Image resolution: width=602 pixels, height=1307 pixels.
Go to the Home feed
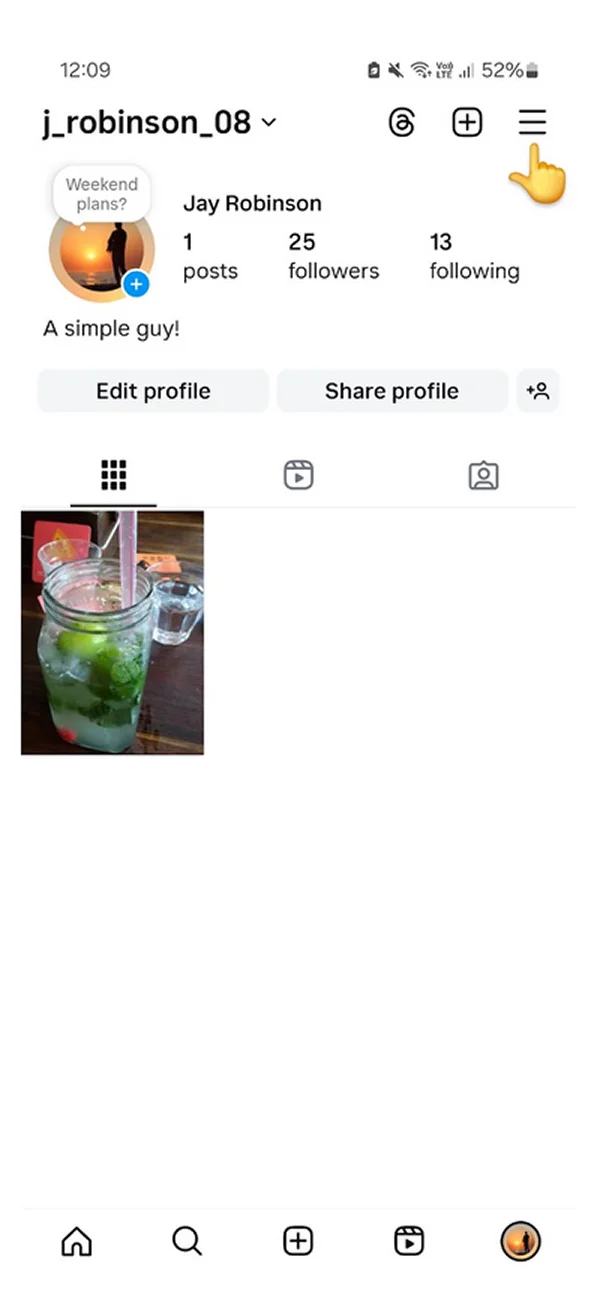point(77,1241)
